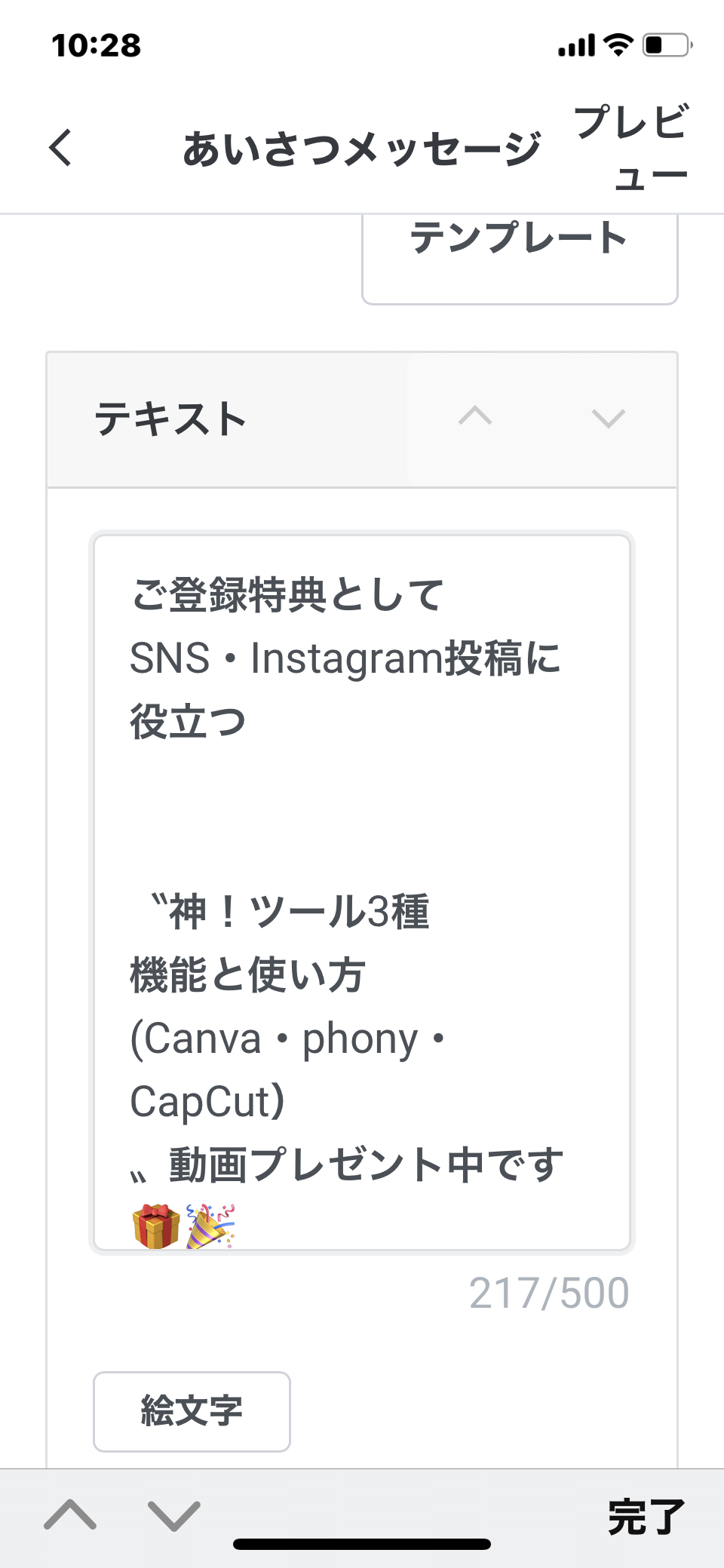
Task: Open the 絵文字 emoji picker
Action: point(192,1411)
